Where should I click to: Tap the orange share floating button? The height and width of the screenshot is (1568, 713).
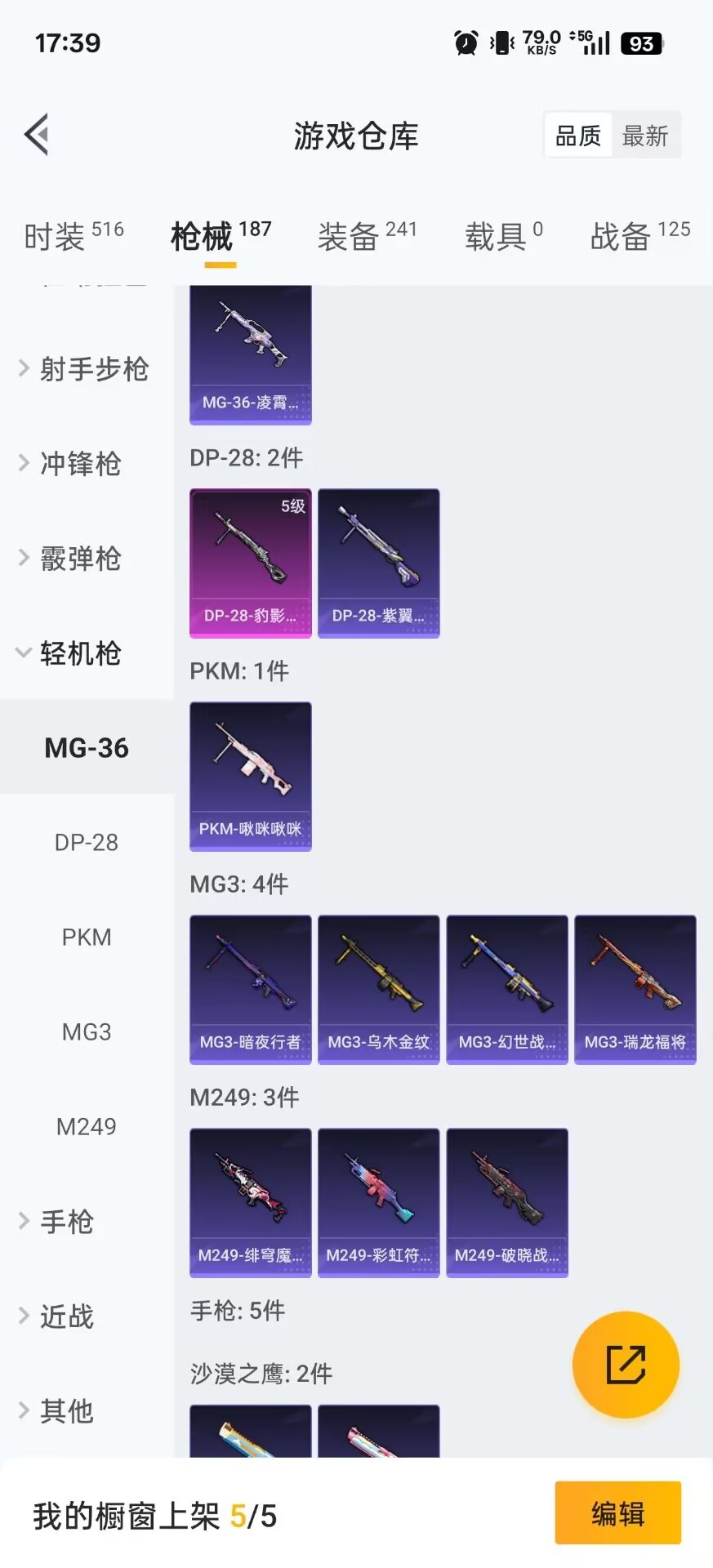(626, 1364)
